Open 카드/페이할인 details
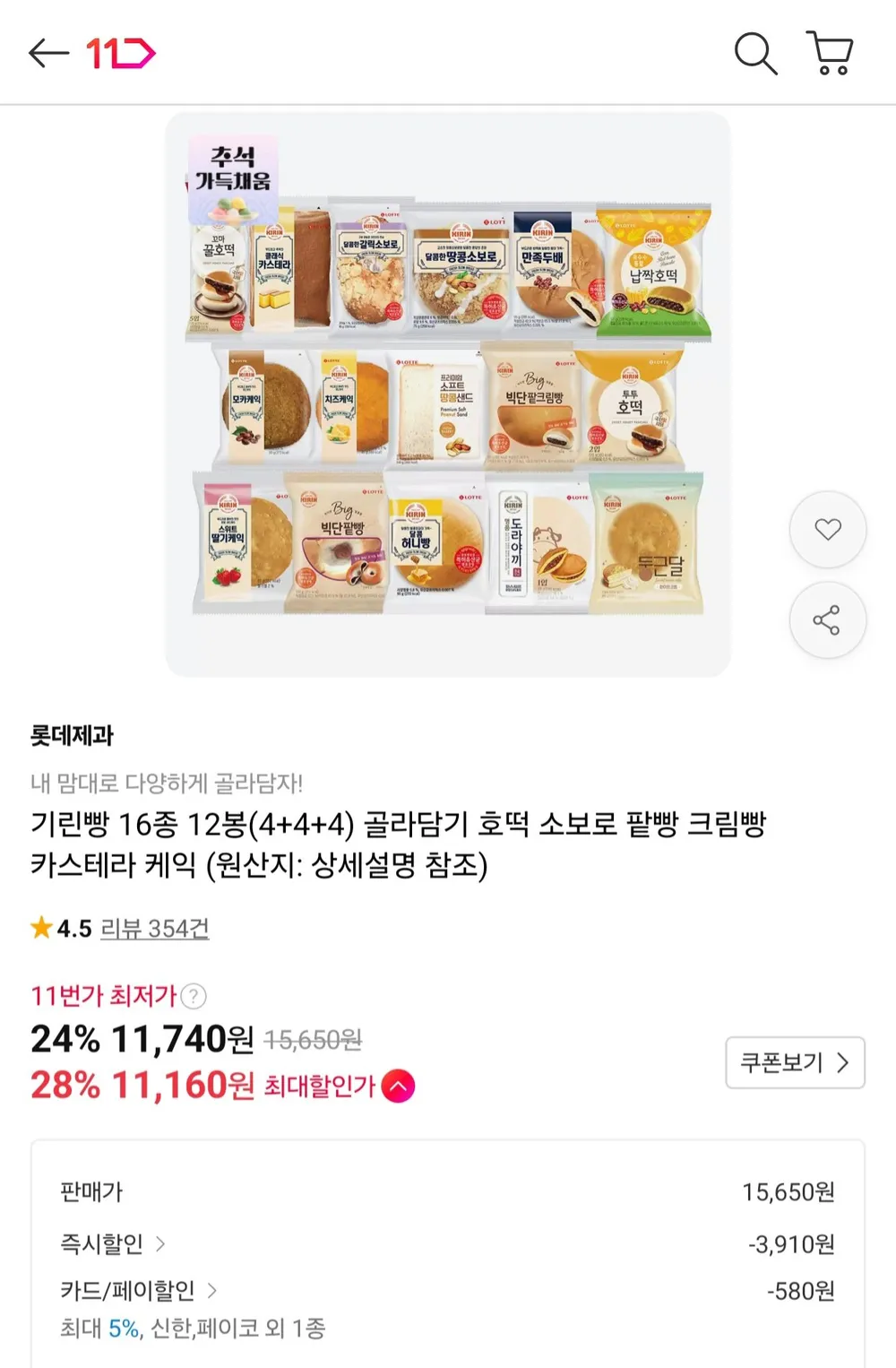This screenshot has width=896, height=1368. point(139,1291)
